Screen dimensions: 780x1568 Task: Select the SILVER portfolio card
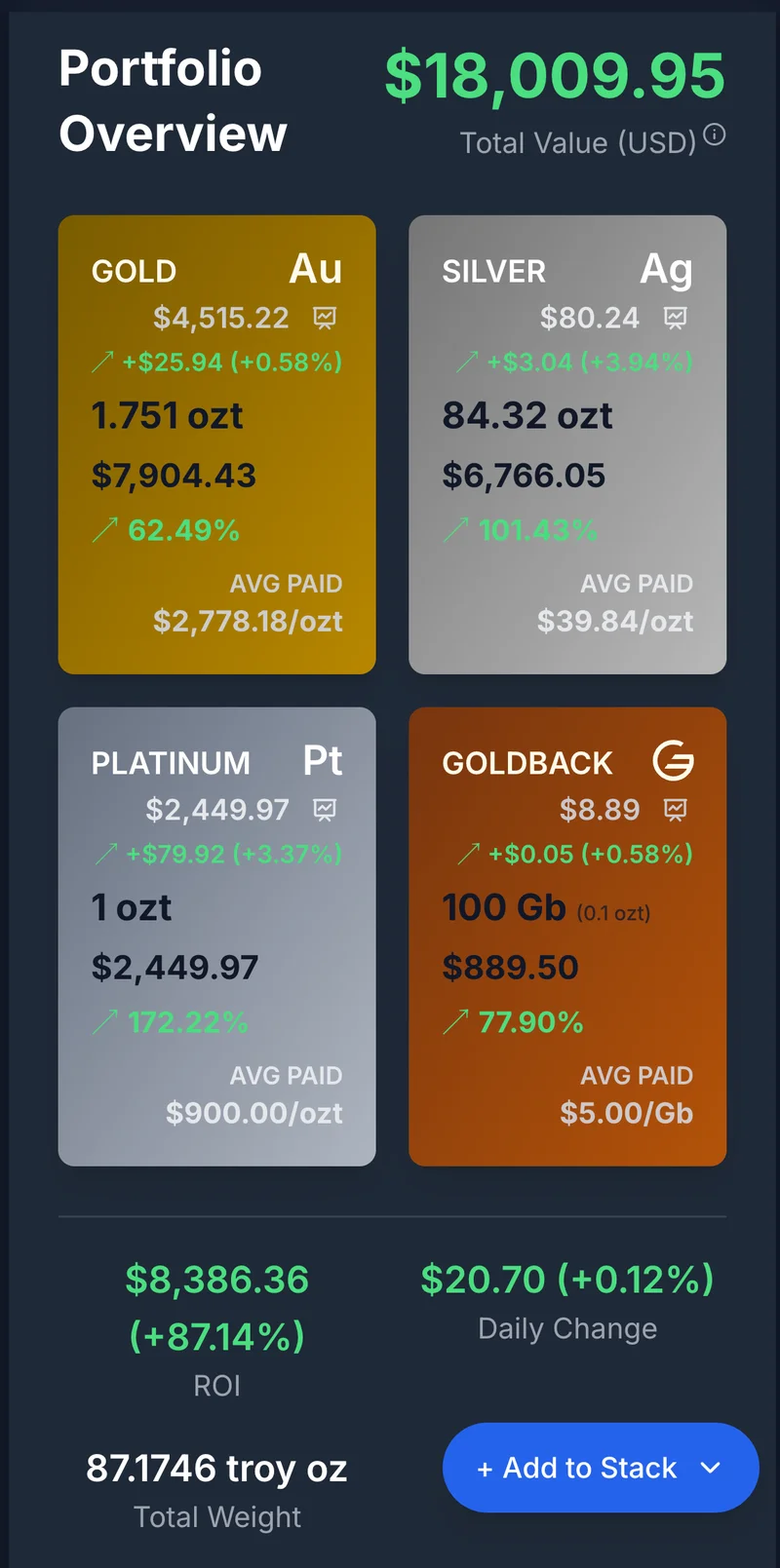[567, 443]
